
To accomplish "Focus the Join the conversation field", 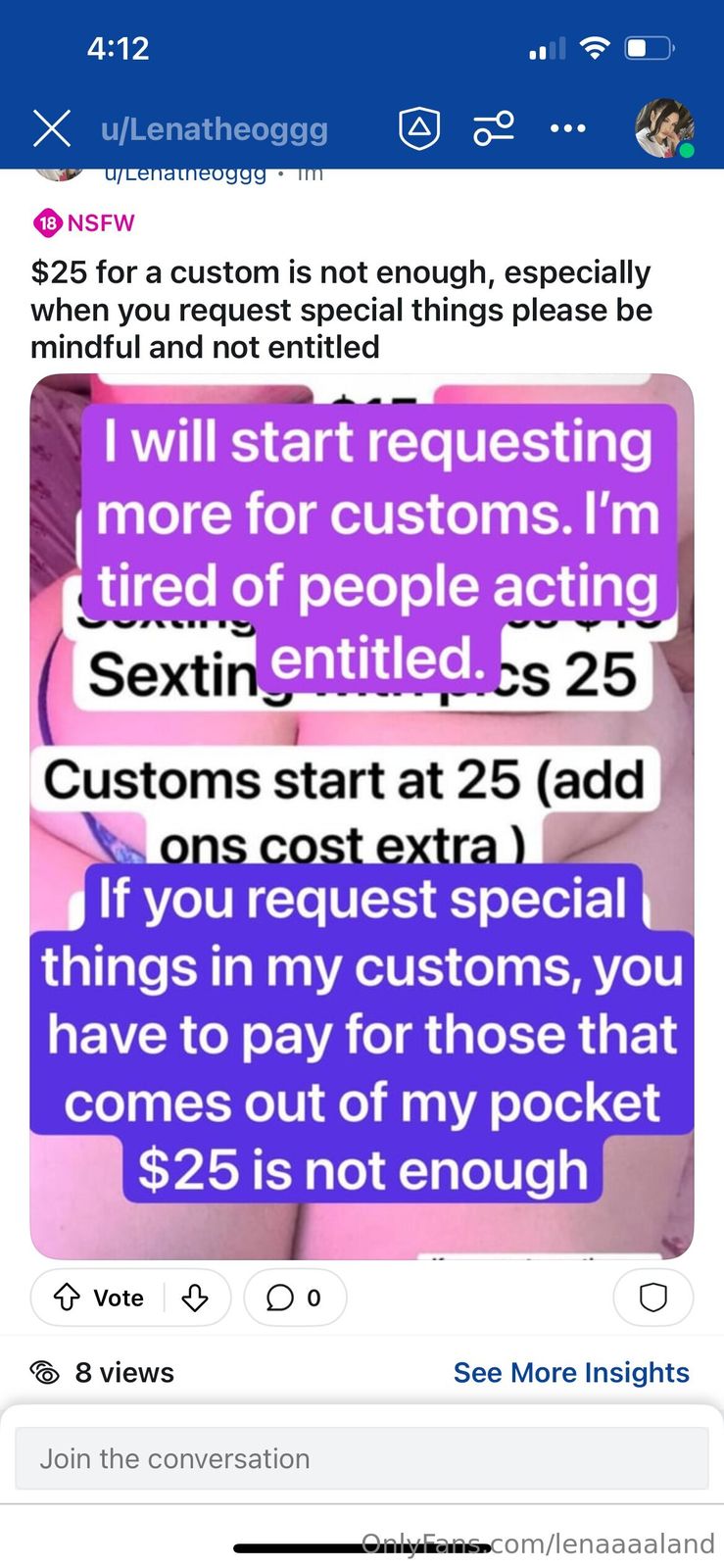I will tap(362, 1458).
